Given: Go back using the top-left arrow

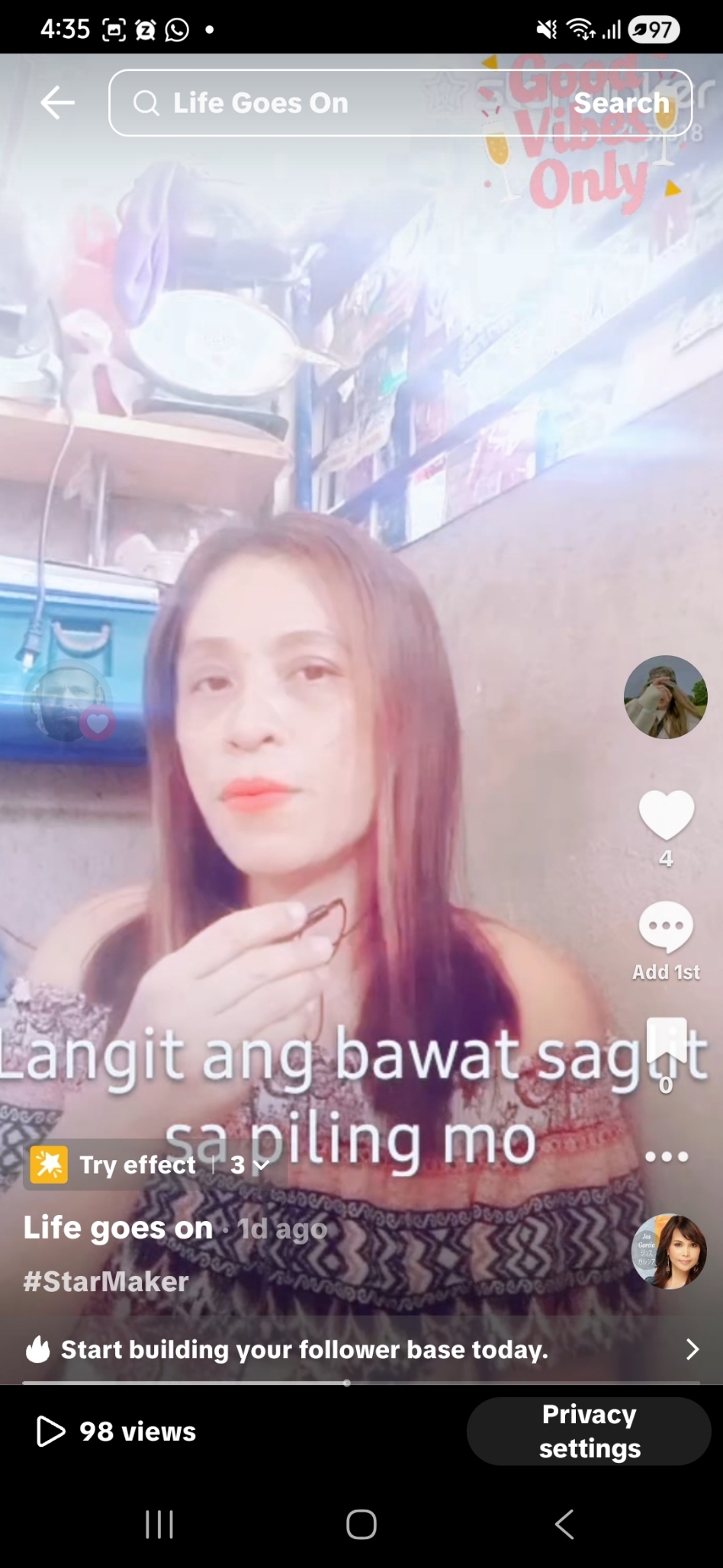Looking at the screenshot, I should [58, 103].
